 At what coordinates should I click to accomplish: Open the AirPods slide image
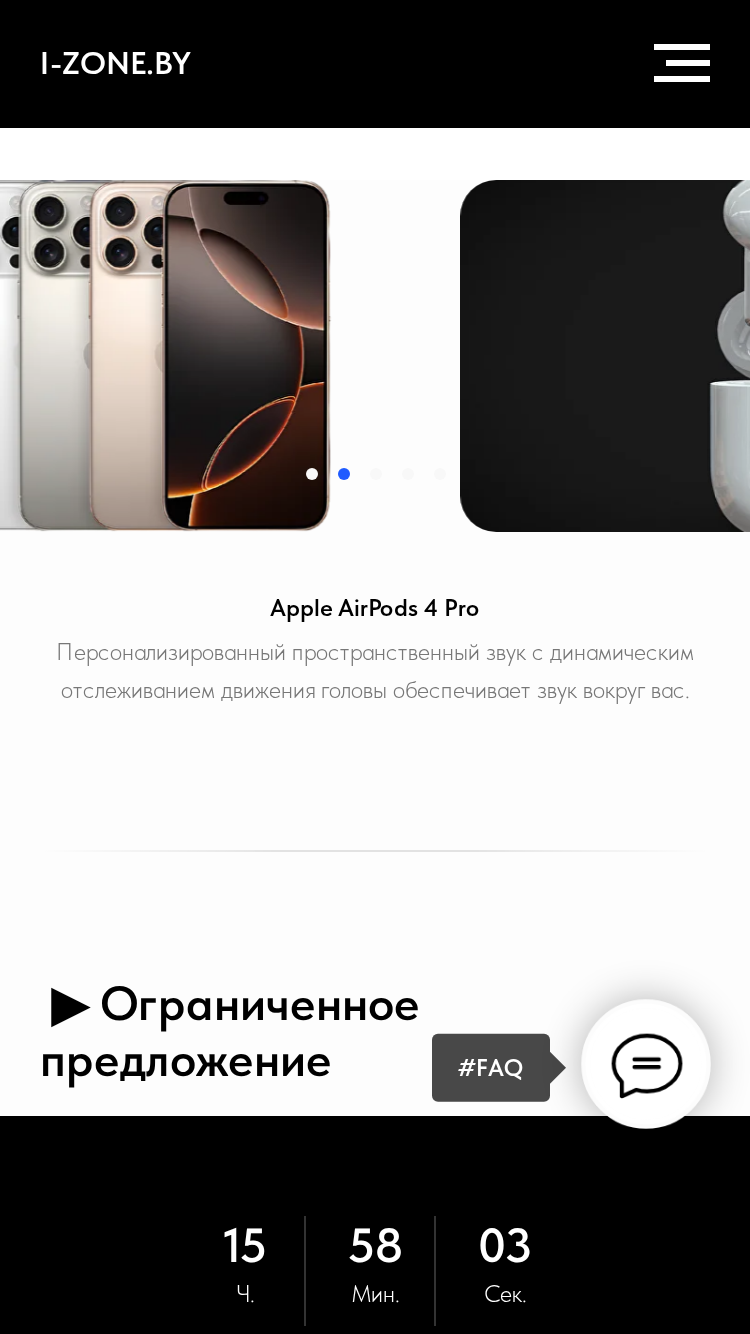(x=605, y=356)
